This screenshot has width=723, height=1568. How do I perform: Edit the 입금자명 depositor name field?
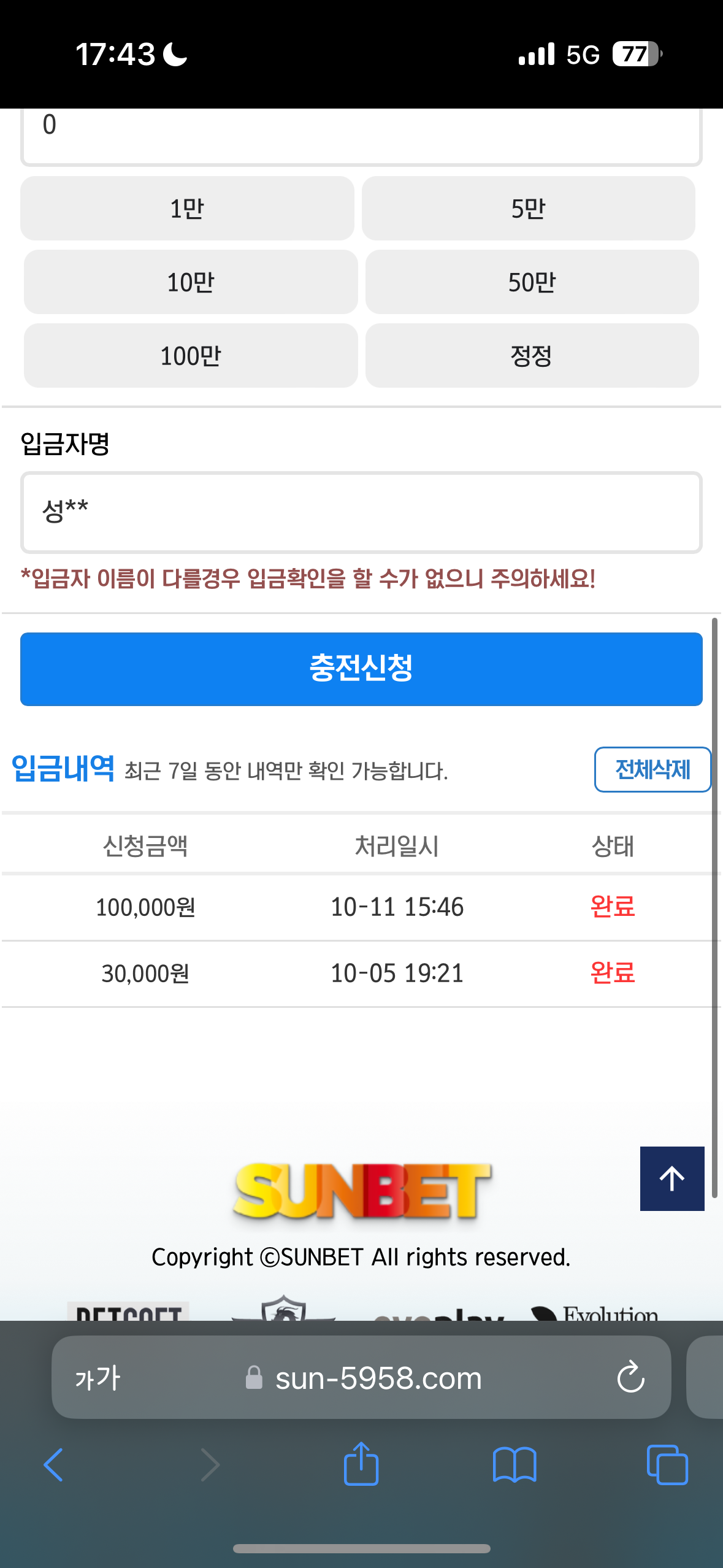pyautogui.click(x=361, y=512)
